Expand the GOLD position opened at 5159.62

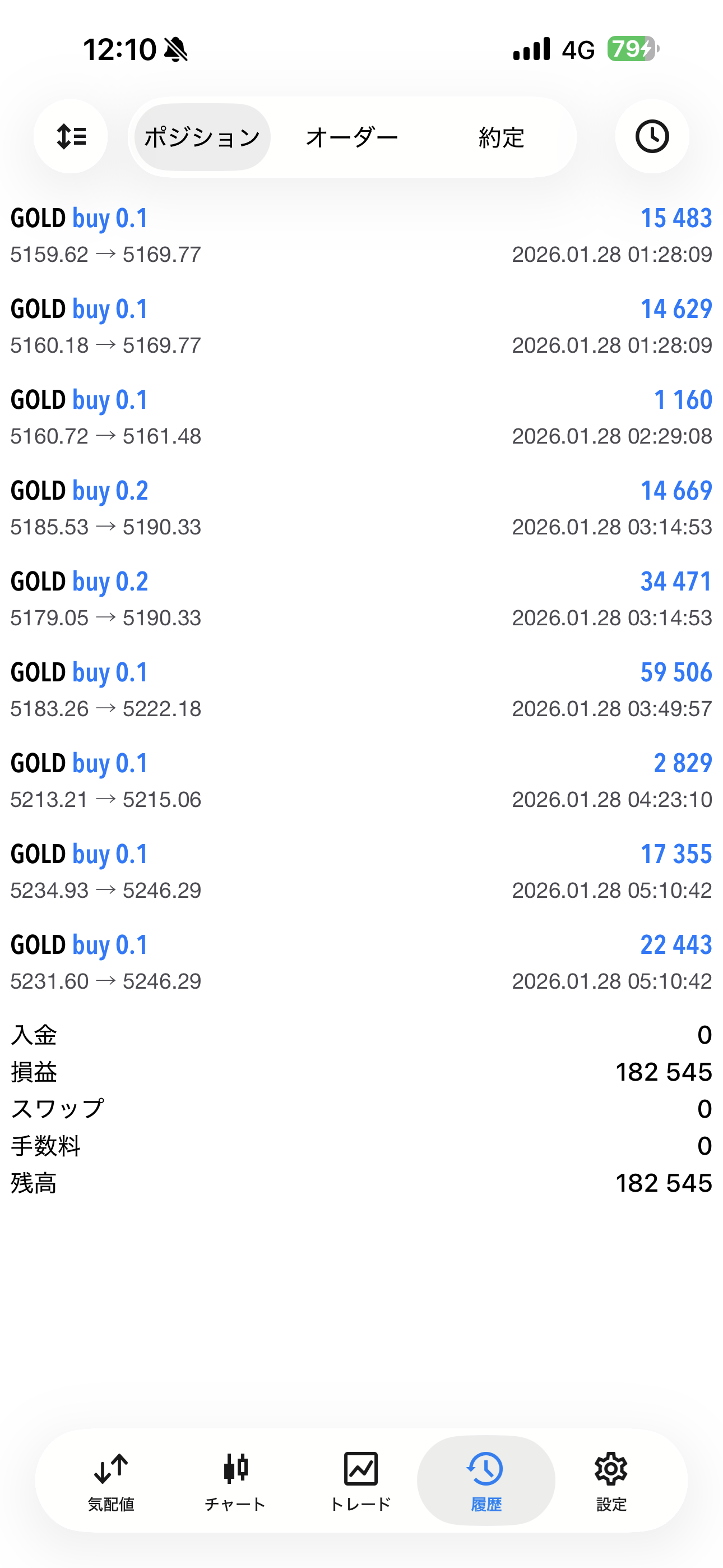pyautogui.click(x=361, y=236)
